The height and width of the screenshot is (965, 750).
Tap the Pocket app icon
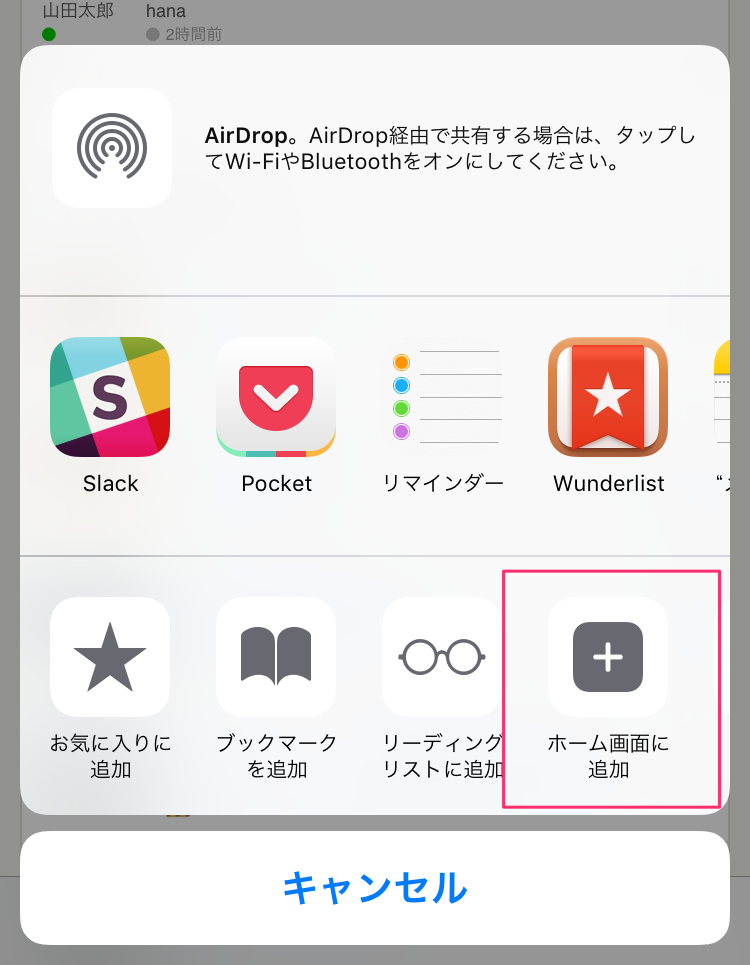click(276, 396)
